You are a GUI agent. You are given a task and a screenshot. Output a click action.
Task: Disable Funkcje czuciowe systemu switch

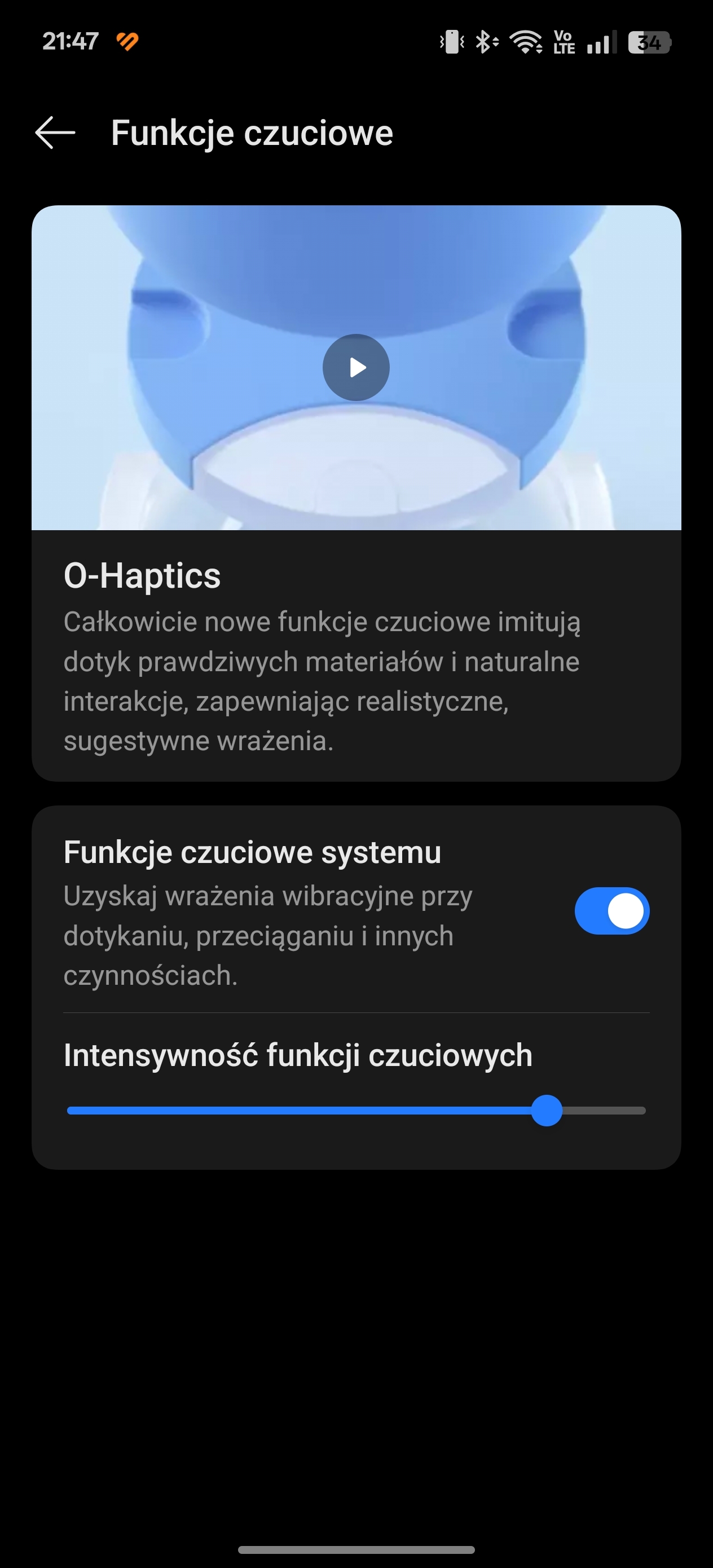612,911
